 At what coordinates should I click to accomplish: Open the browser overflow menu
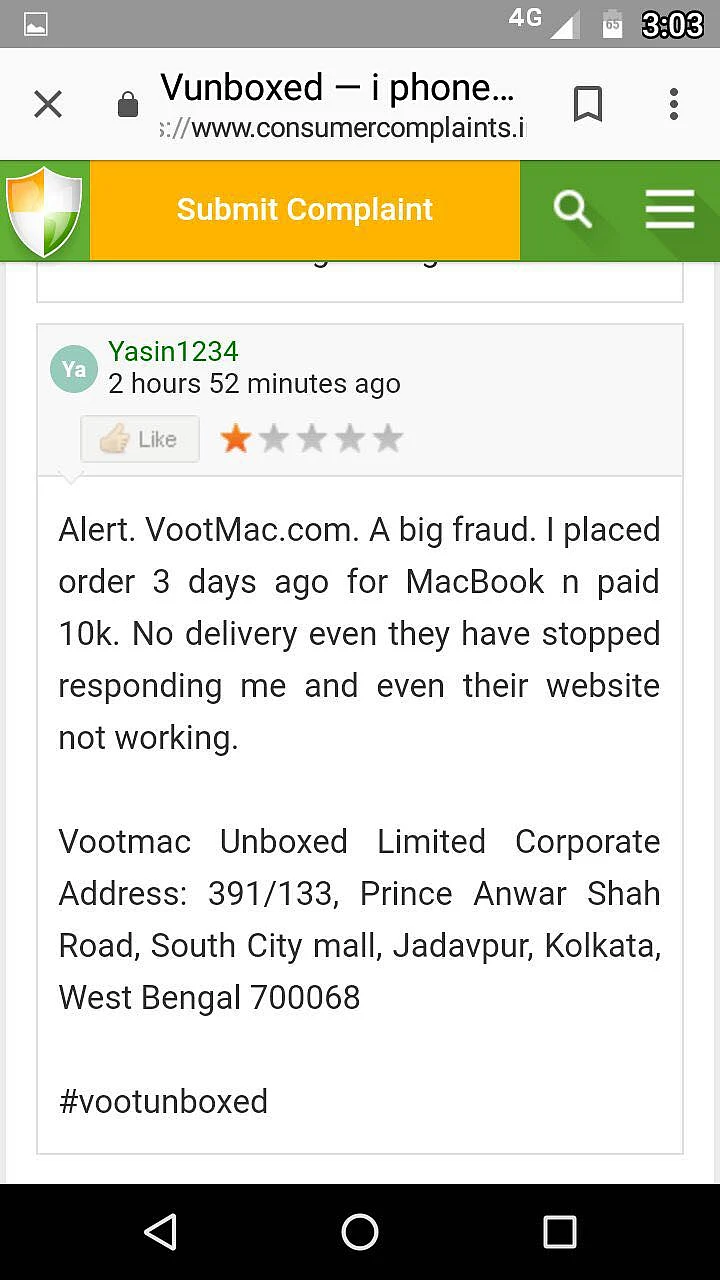pyautogui.click(x=674, y=104)
